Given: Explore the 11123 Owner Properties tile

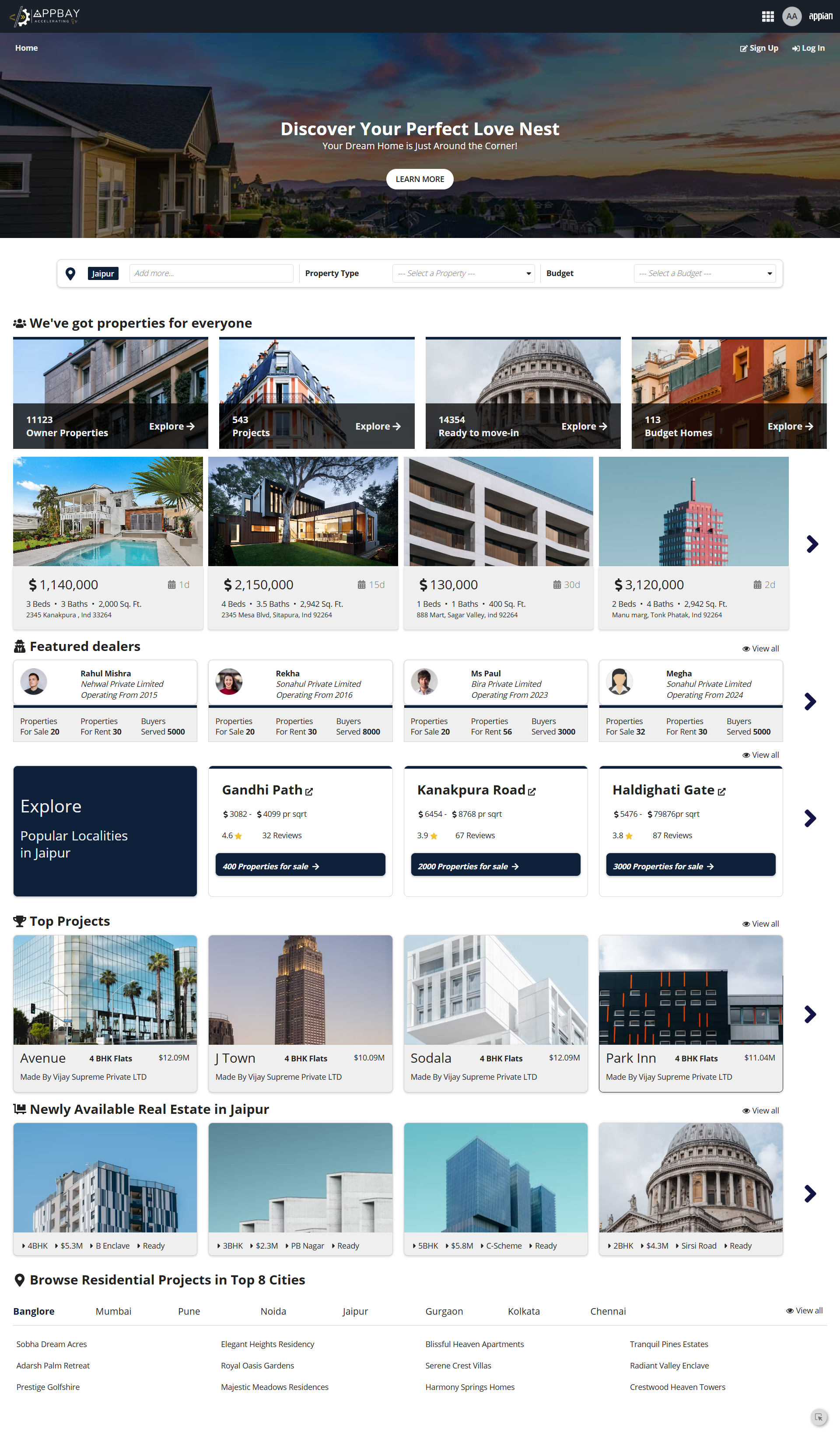Looking at the screenshot, I should click(x=171, y=426).
